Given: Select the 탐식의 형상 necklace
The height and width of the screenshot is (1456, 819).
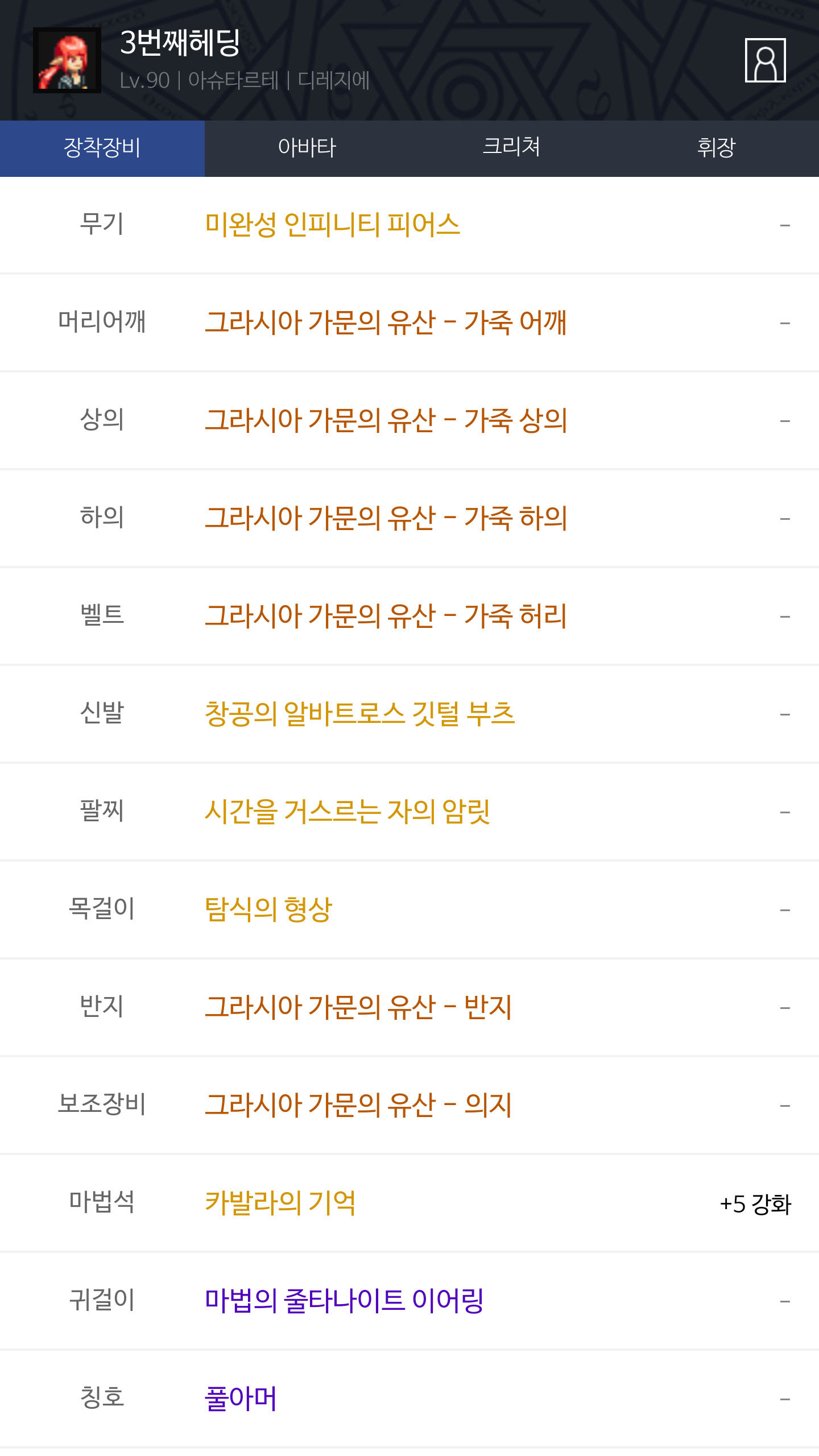Looking at the screenshot, I should click(268, 909).
